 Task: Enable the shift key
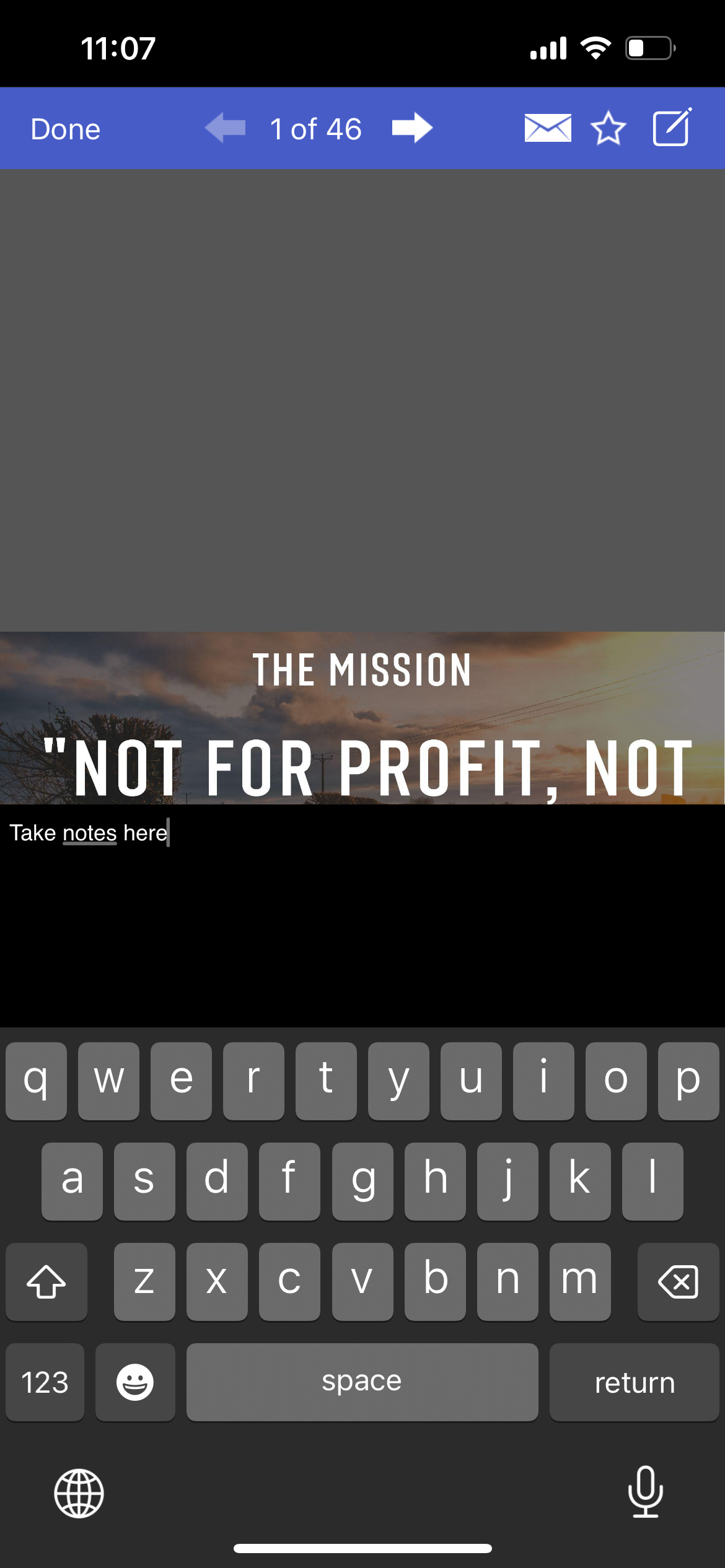(x=46, y=1281)
